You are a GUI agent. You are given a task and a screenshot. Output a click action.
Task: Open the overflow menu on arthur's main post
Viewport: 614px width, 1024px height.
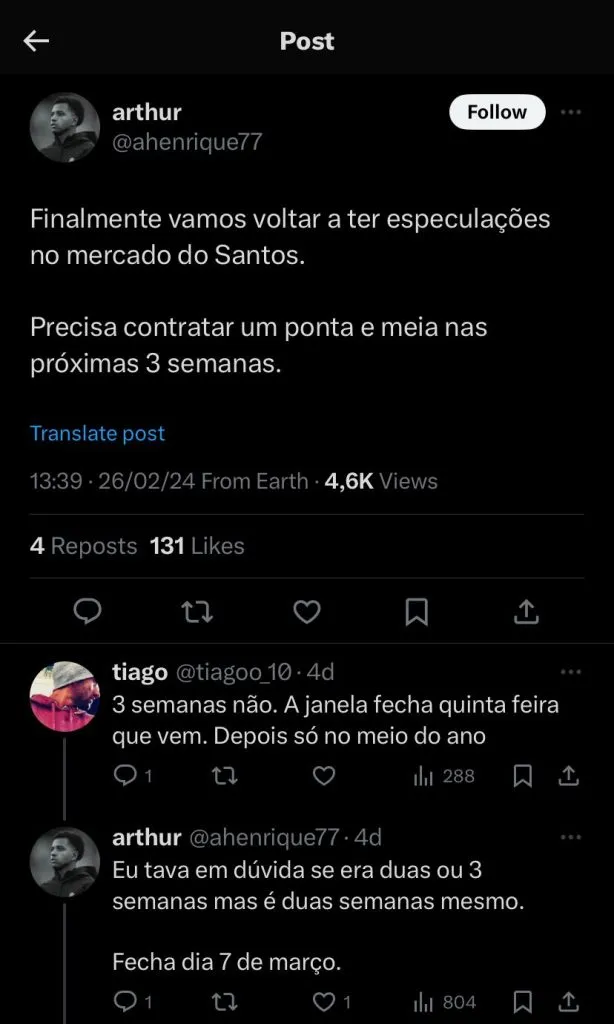coord(571,112)
